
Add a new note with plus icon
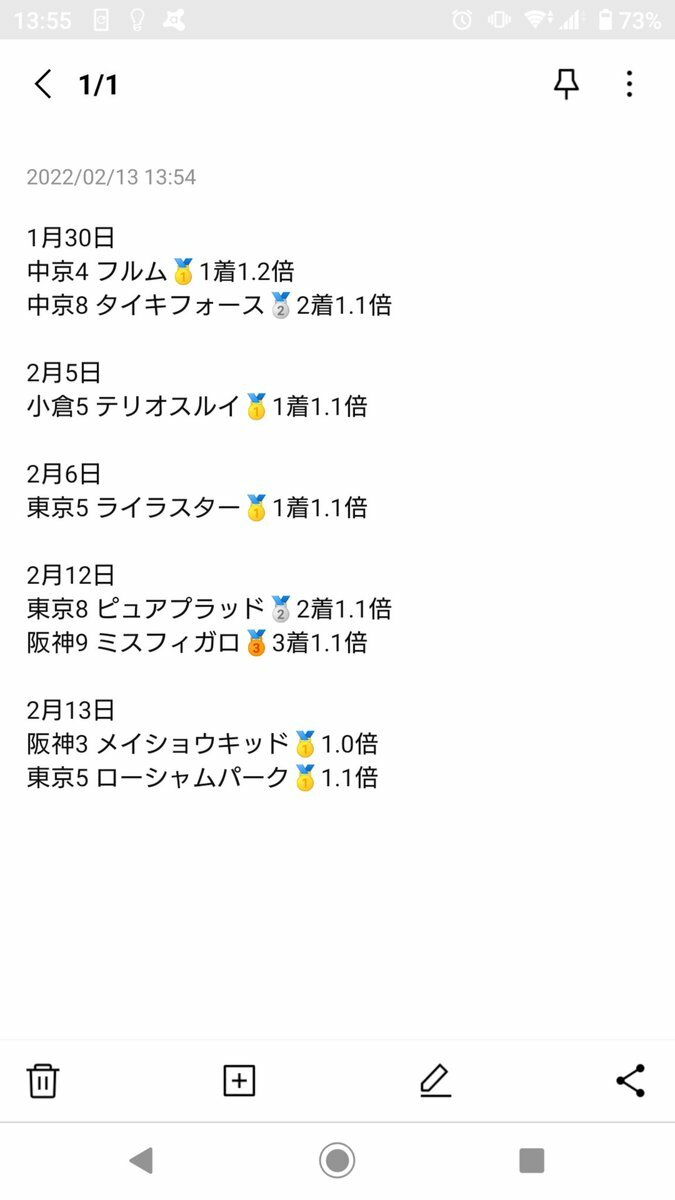point(239,1081)
